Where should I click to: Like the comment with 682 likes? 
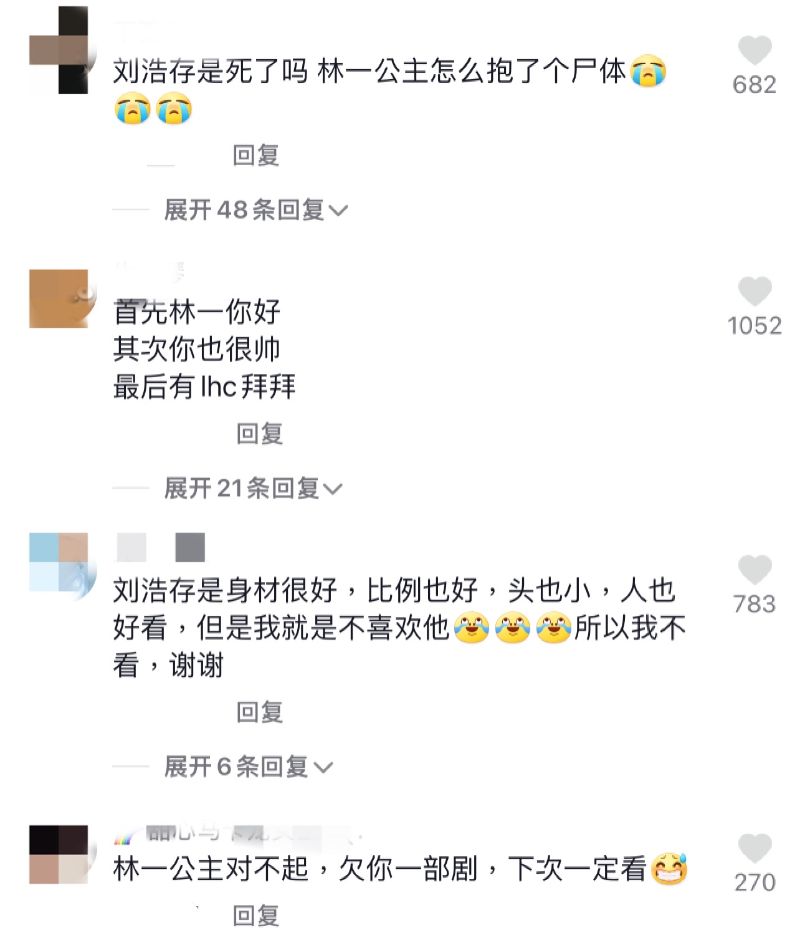(754, 51)
